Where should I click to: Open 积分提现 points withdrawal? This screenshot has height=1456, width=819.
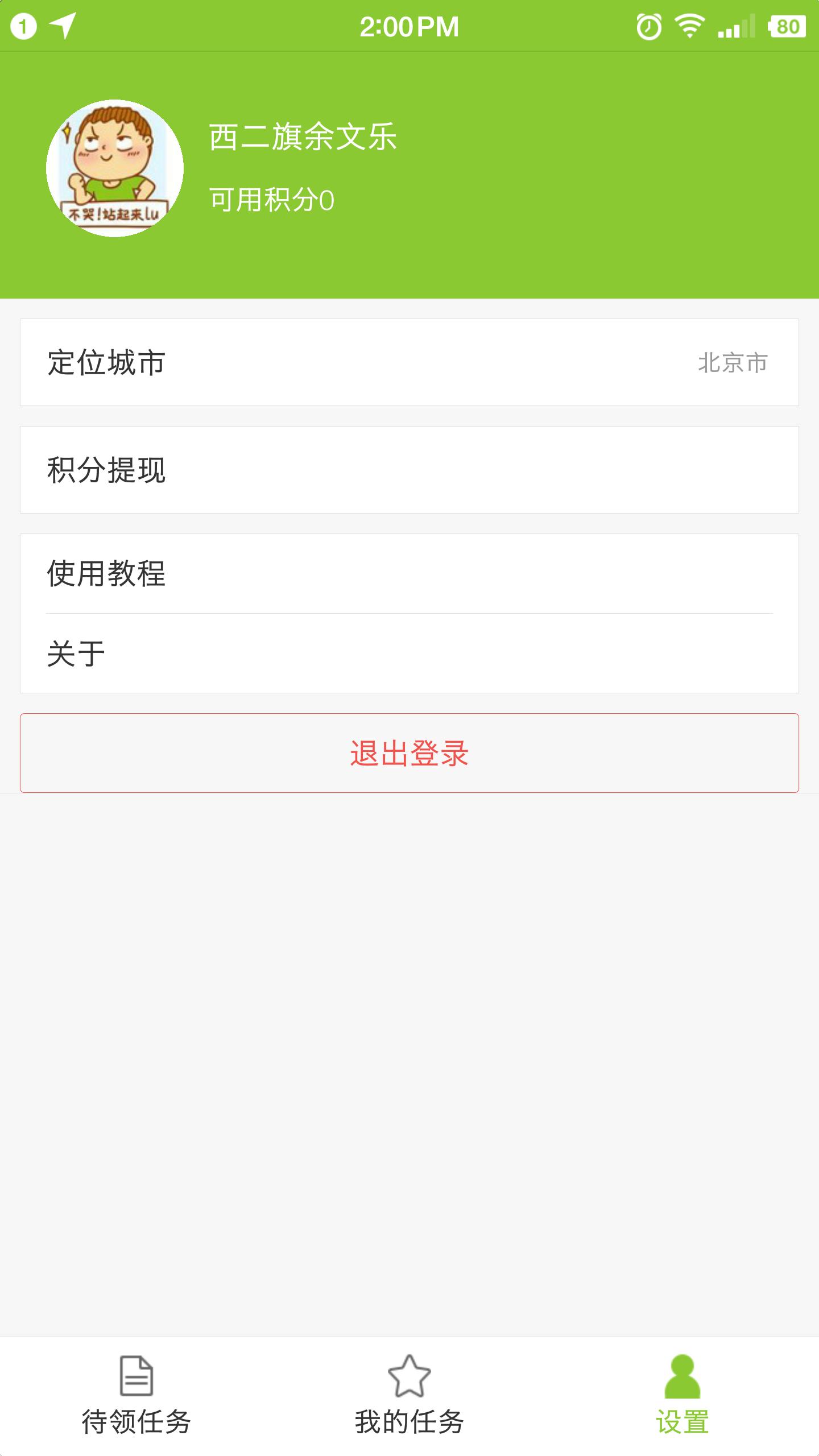click(x=409, y=470)
